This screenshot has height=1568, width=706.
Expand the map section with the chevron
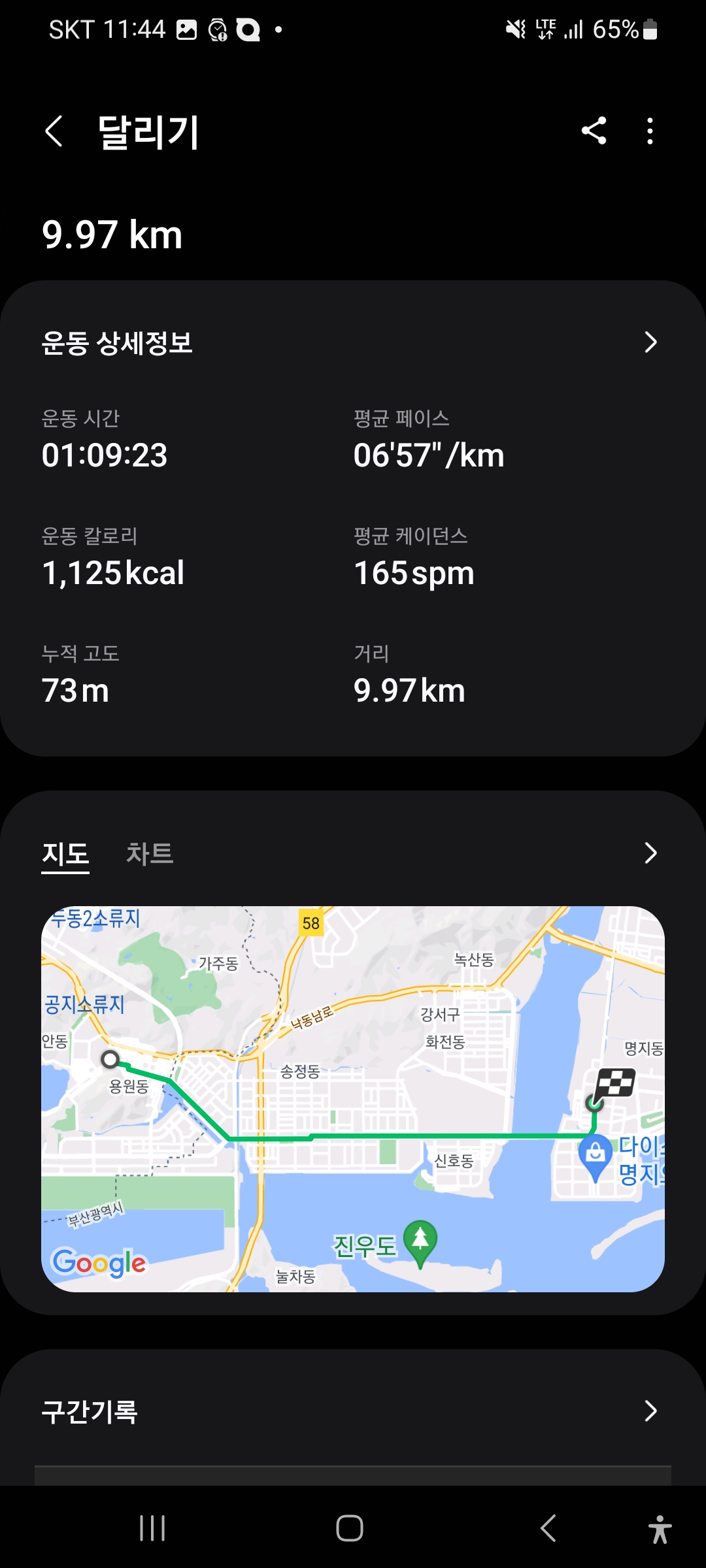coord(650,853)
